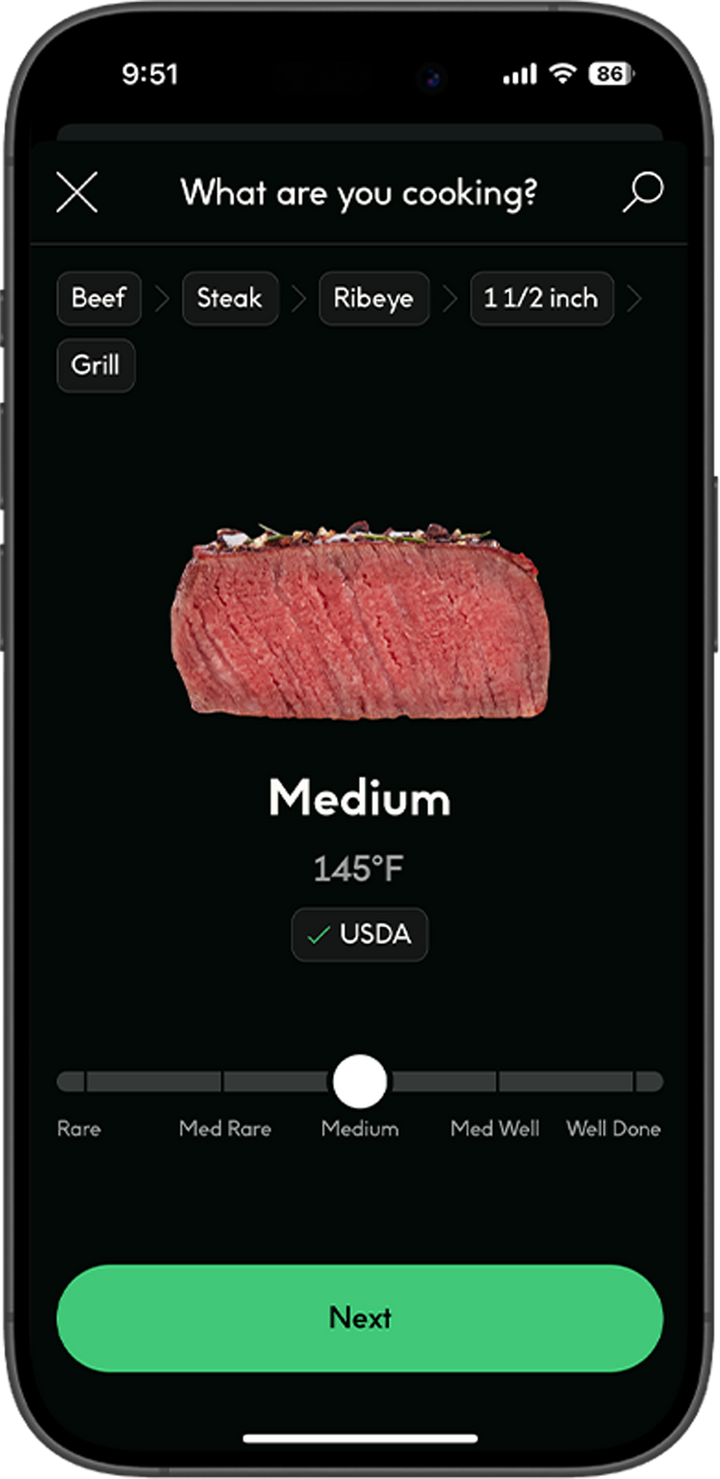Click the battery indicator showing 86

click(x=611, y=73)
